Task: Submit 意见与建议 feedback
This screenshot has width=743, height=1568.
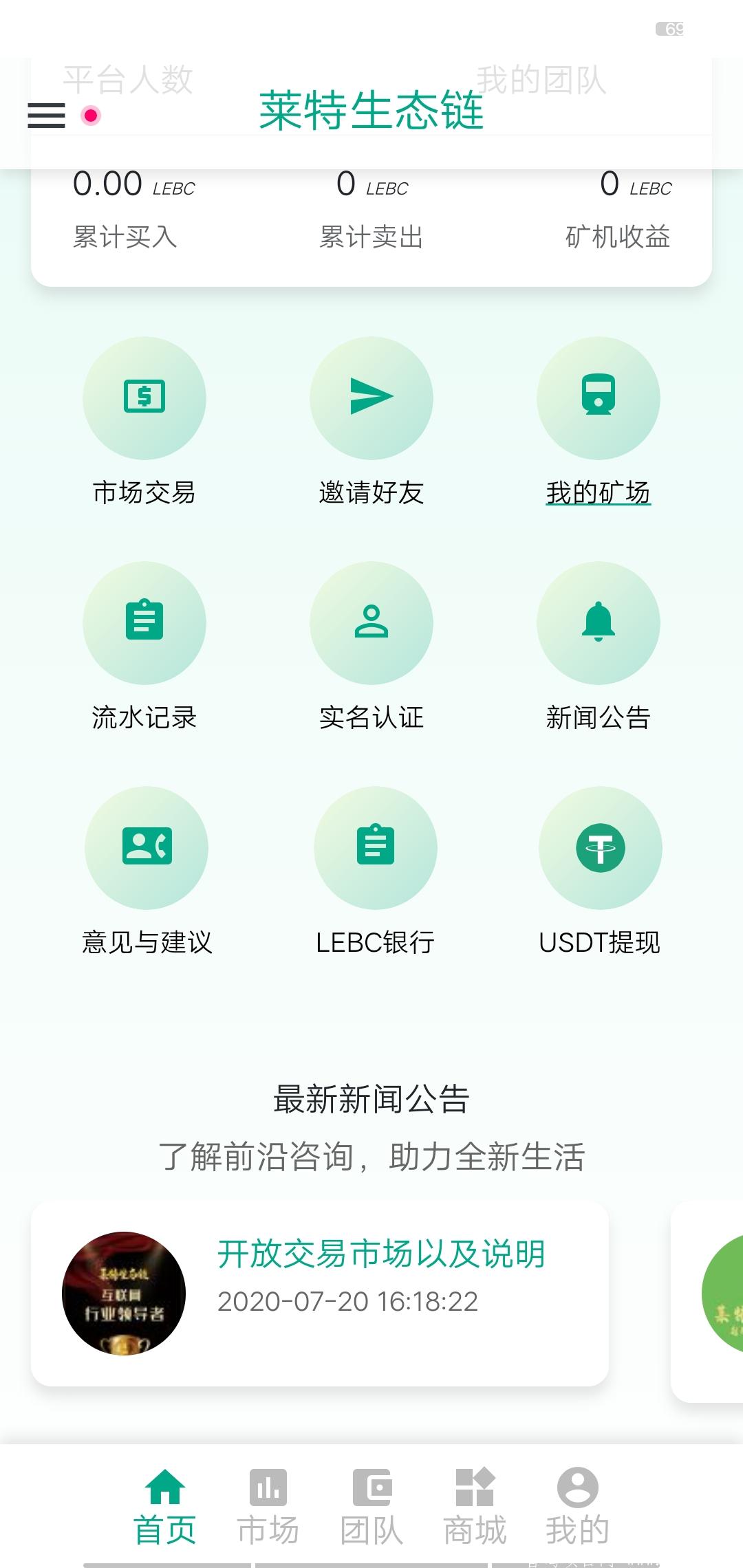Action: tap(147, 848)
